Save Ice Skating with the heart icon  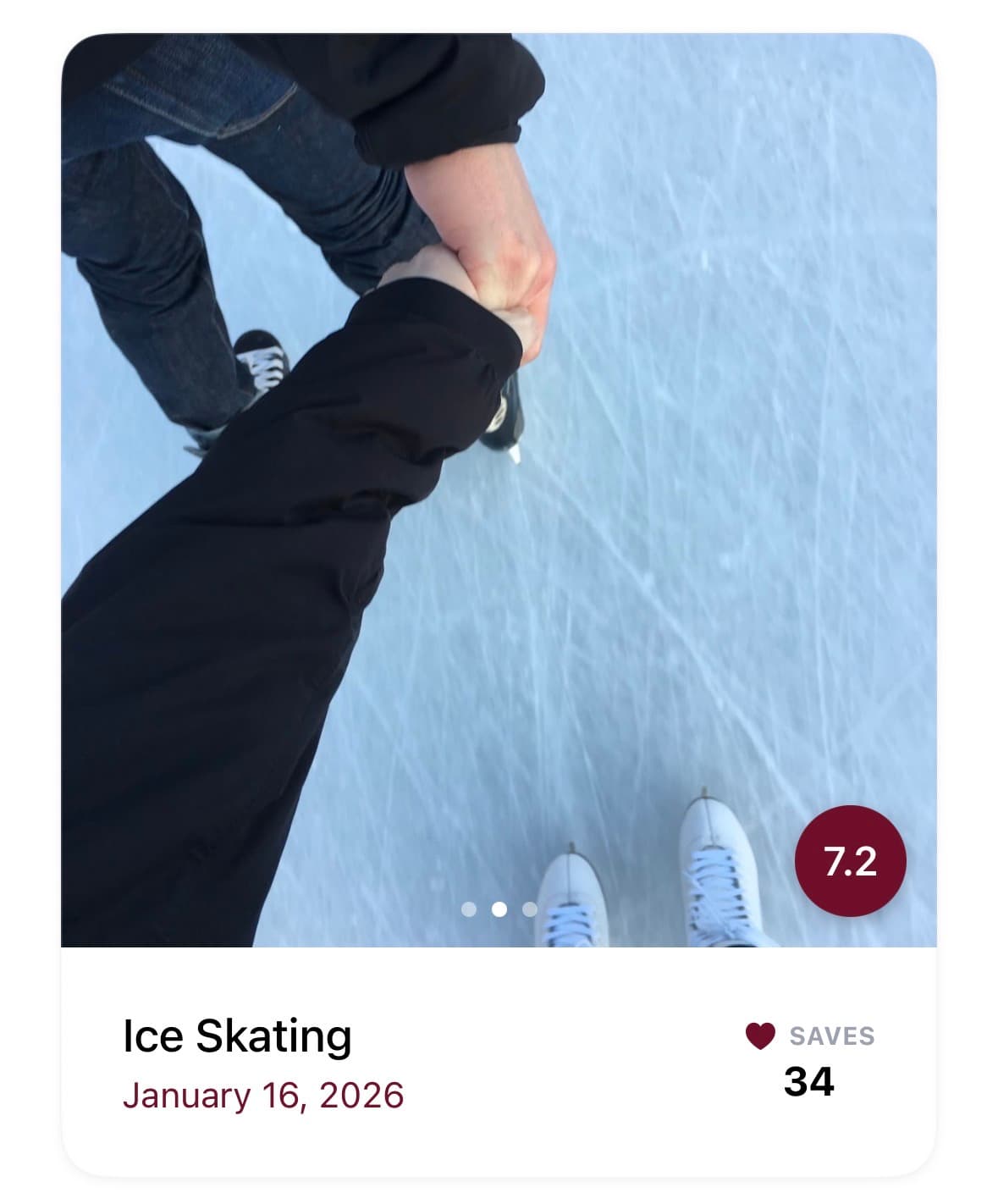tap(759, 1036)
